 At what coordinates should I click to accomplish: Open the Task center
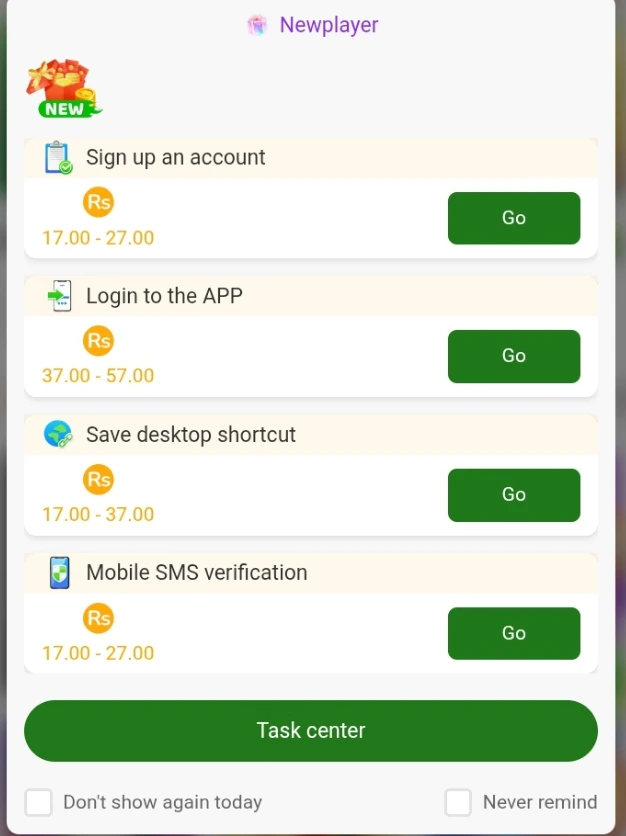coord(311,730)
